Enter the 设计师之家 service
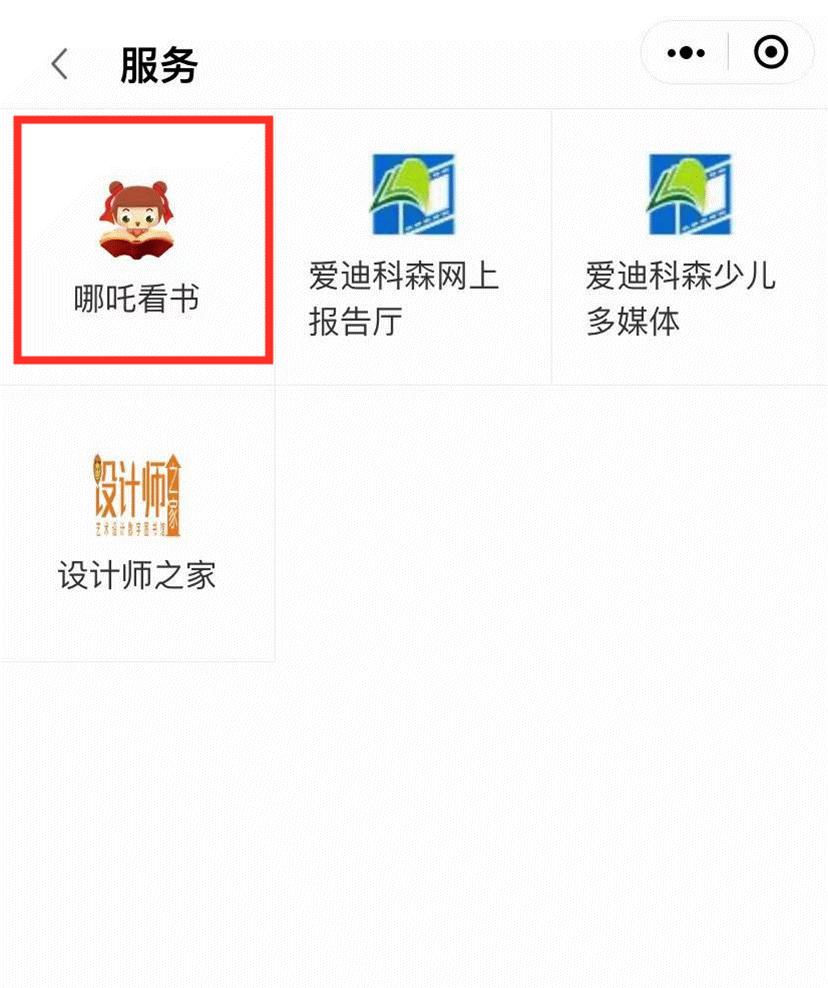 [137, 522]
